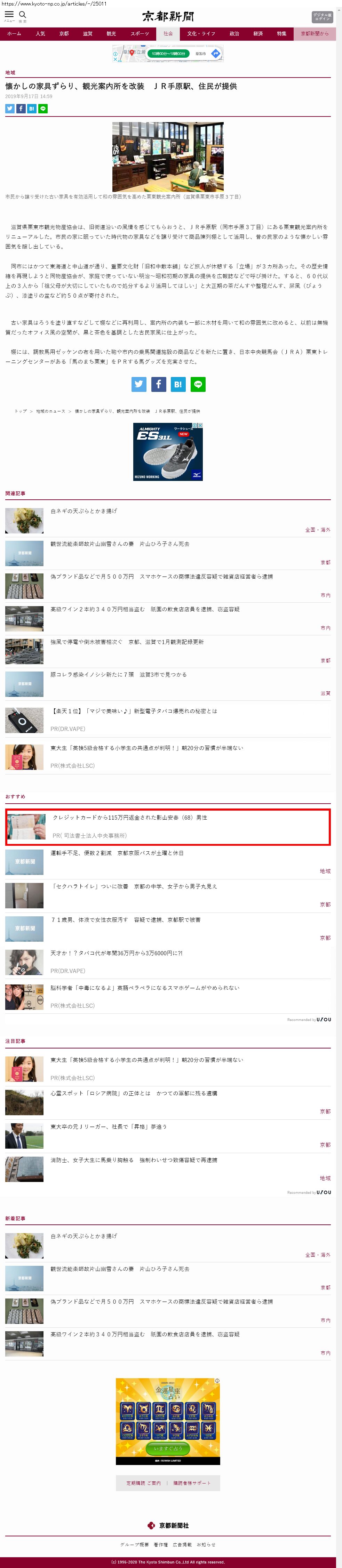This screenshot has width=342, height=1568.
Task: Share via the large Facebook icon below the article
Action: (158, 384)
